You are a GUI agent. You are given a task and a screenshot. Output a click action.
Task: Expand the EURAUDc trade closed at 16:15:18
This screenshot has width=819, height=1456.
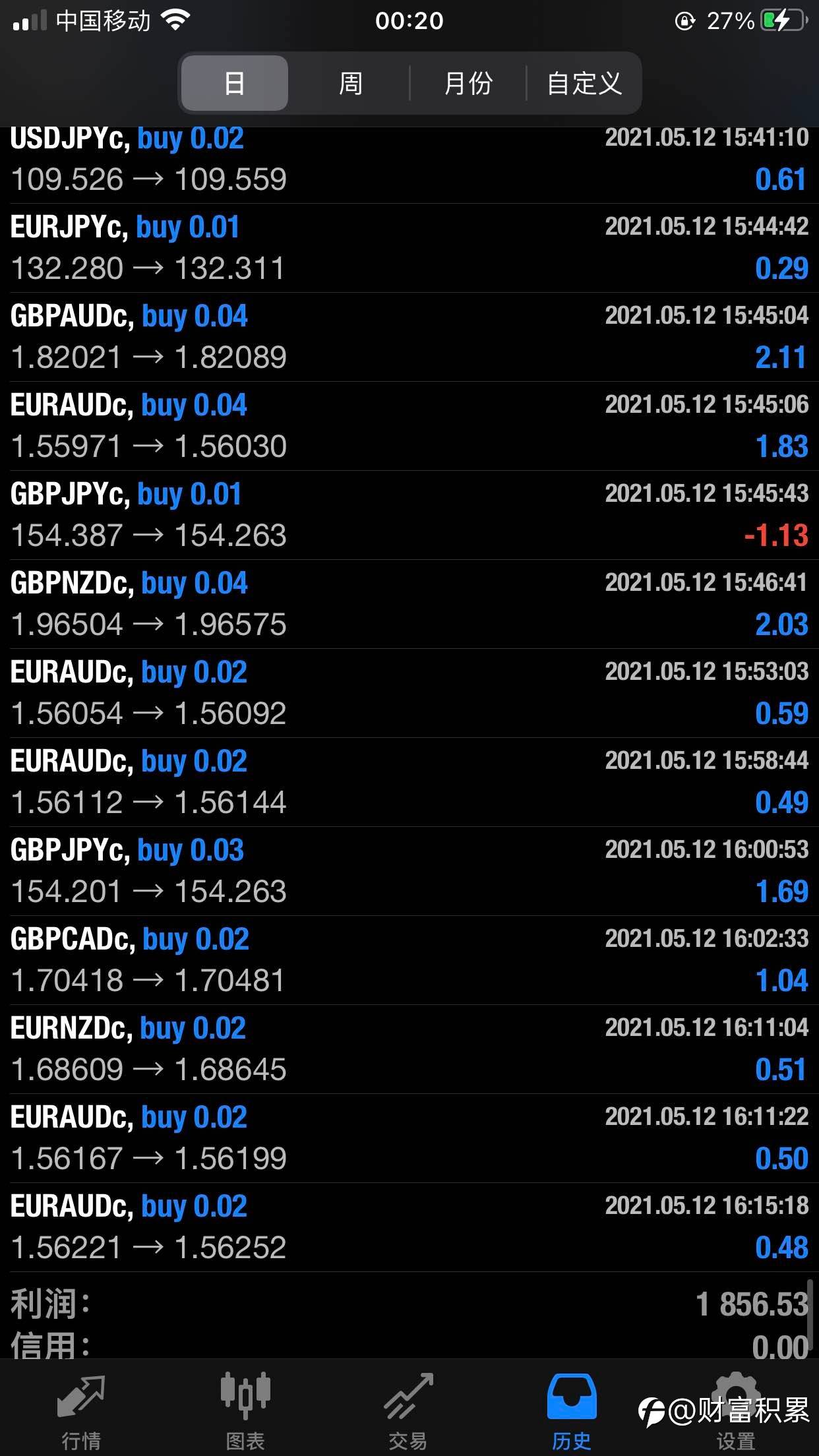pos(409,1227)
